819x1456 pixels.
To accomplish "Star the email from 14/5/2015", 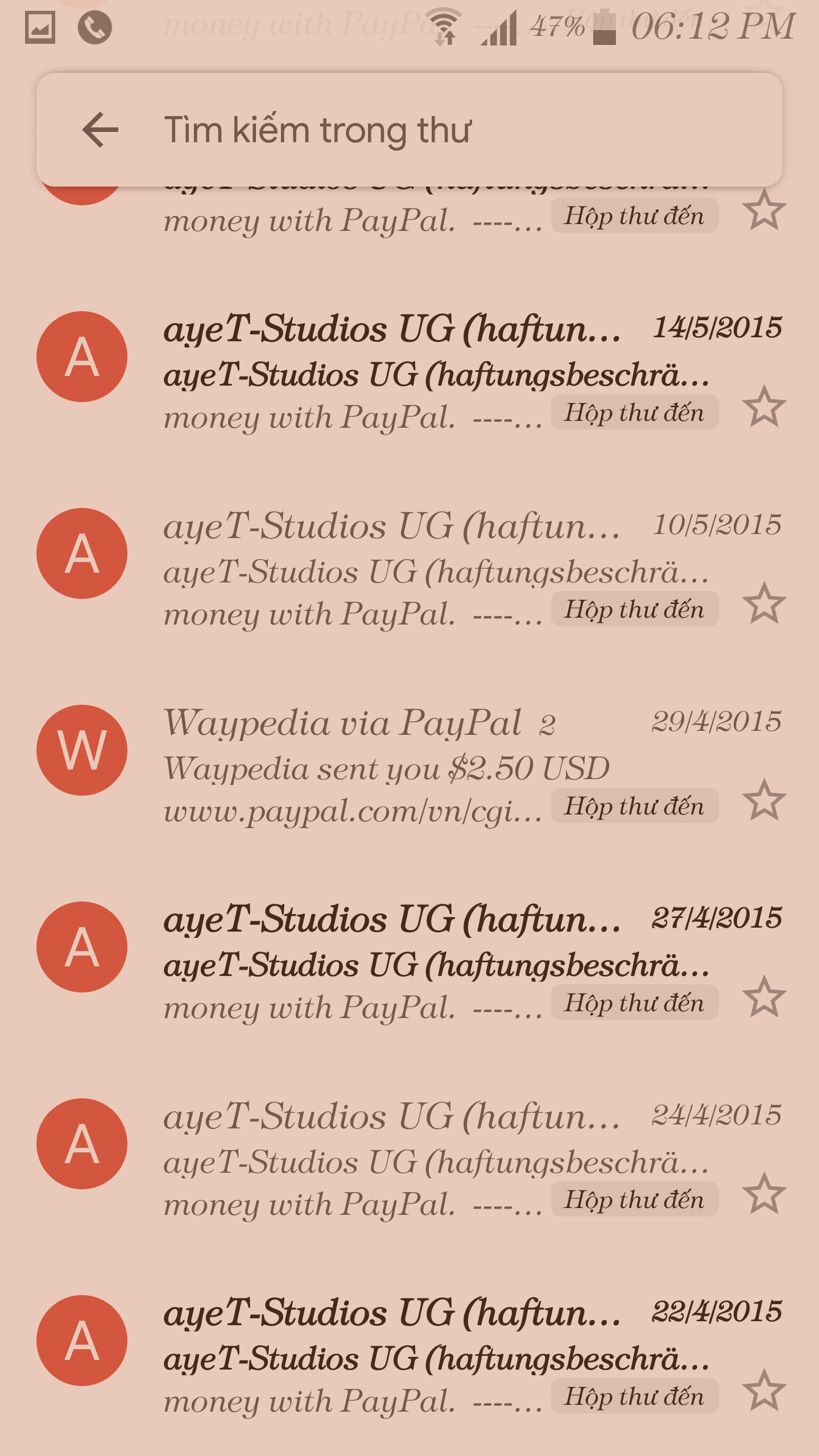I will tap(764, 407).
